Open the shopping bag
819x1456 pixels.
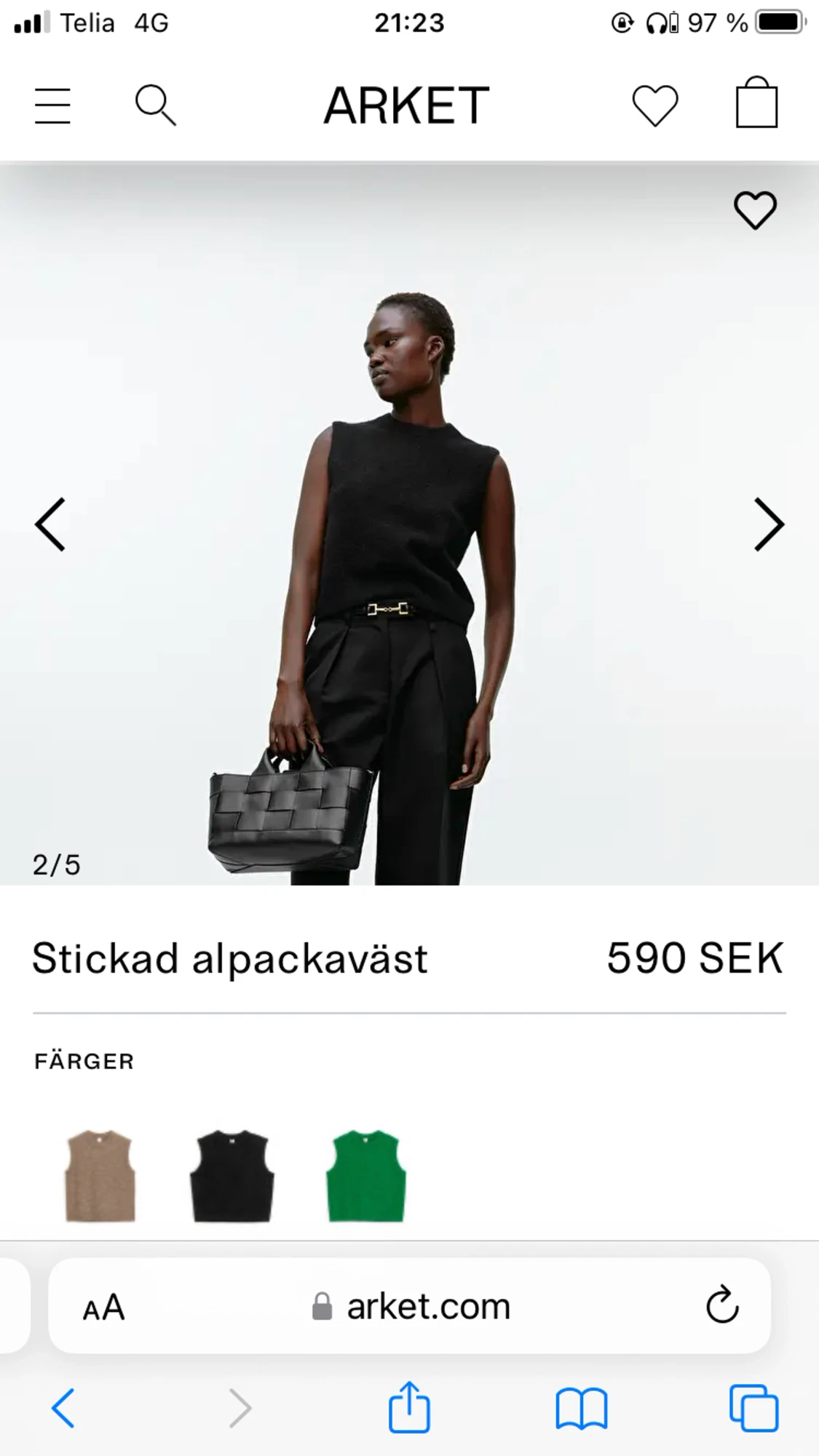point(756,103)
